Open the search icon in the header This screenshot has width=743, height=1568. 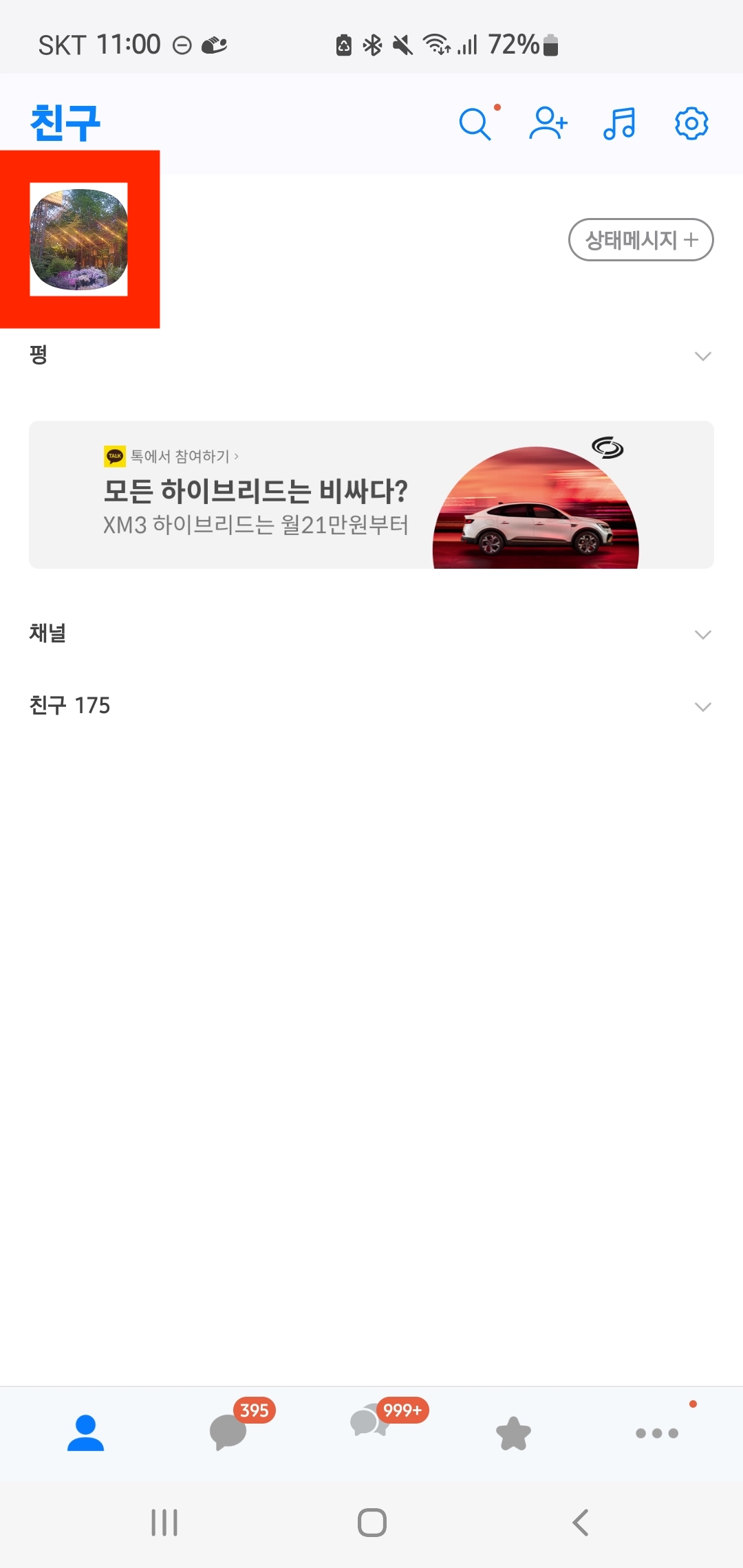click(474, 124)
